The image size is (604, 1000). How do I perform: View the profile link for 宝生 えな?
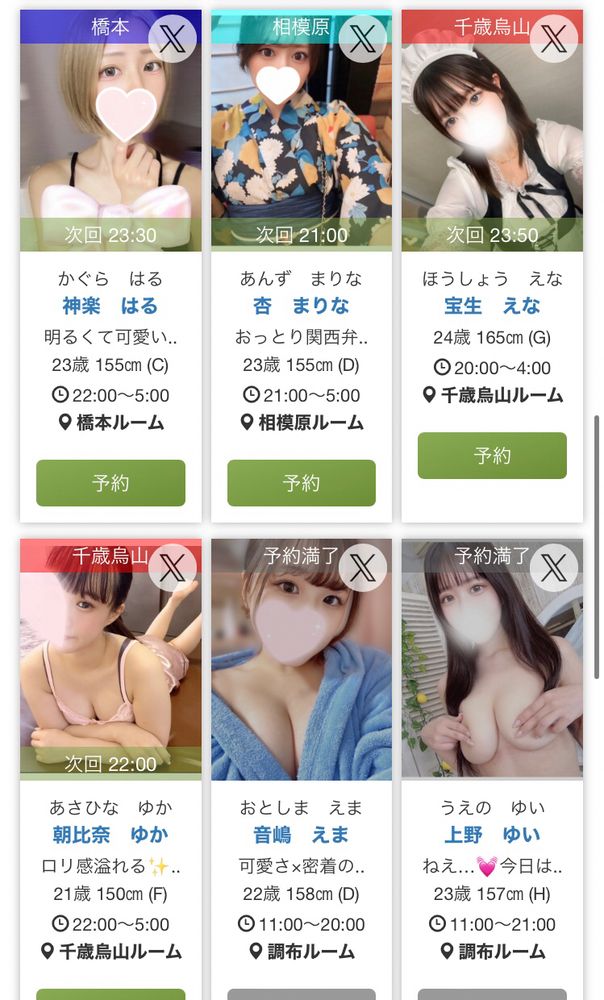pyautogui.click(x=492, y=306)
